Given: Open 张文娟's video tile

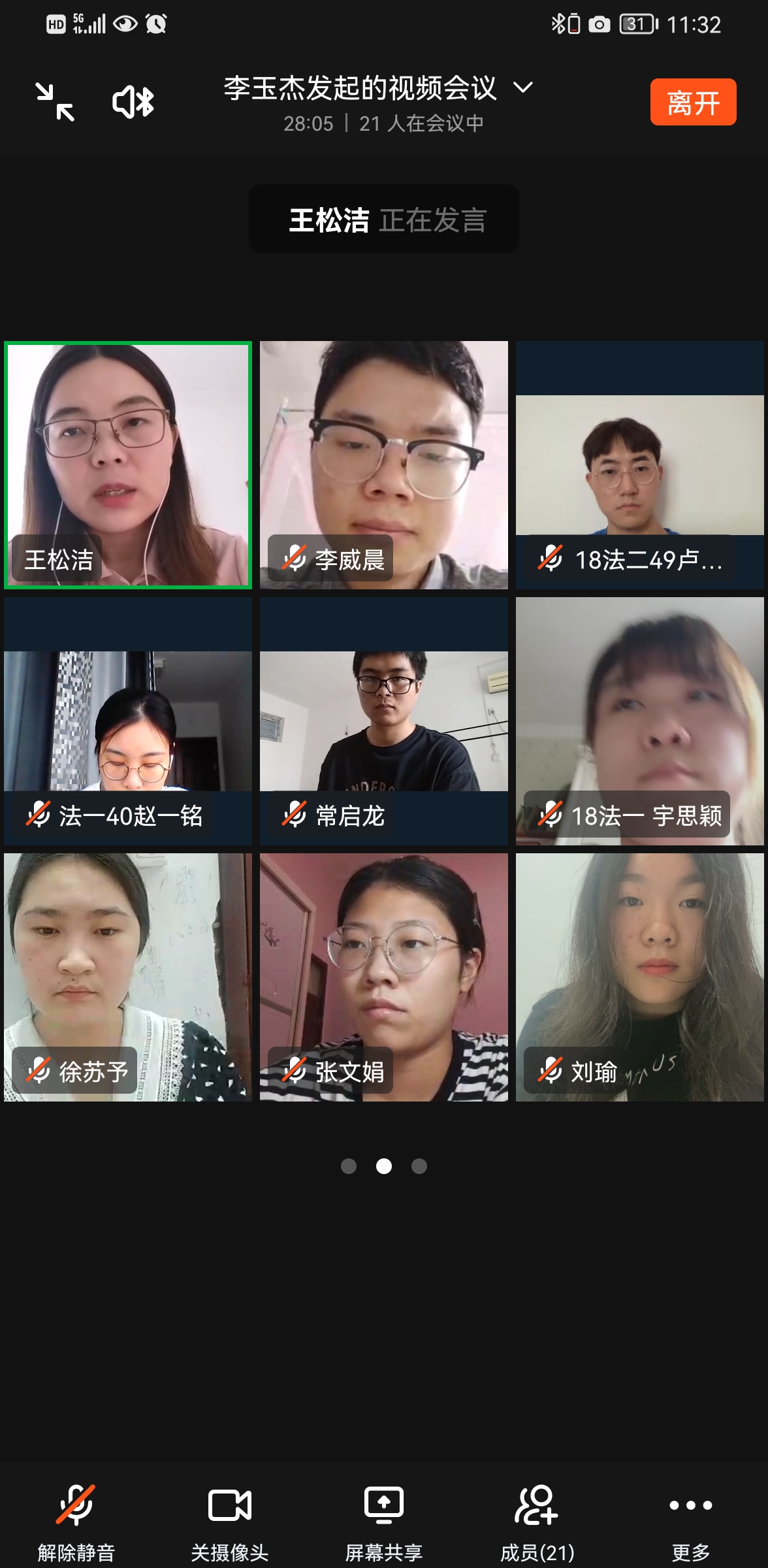Looking at the screenshot, I should click(384, 976).
